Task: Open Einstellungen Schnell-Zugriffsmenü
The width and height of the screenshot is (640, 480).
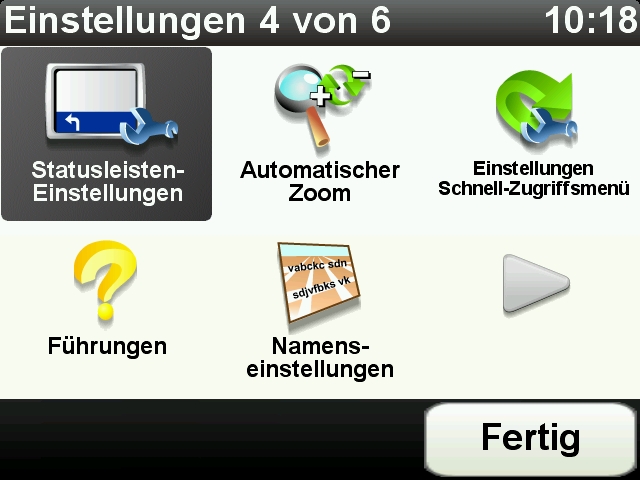Action: coord(534,133)
